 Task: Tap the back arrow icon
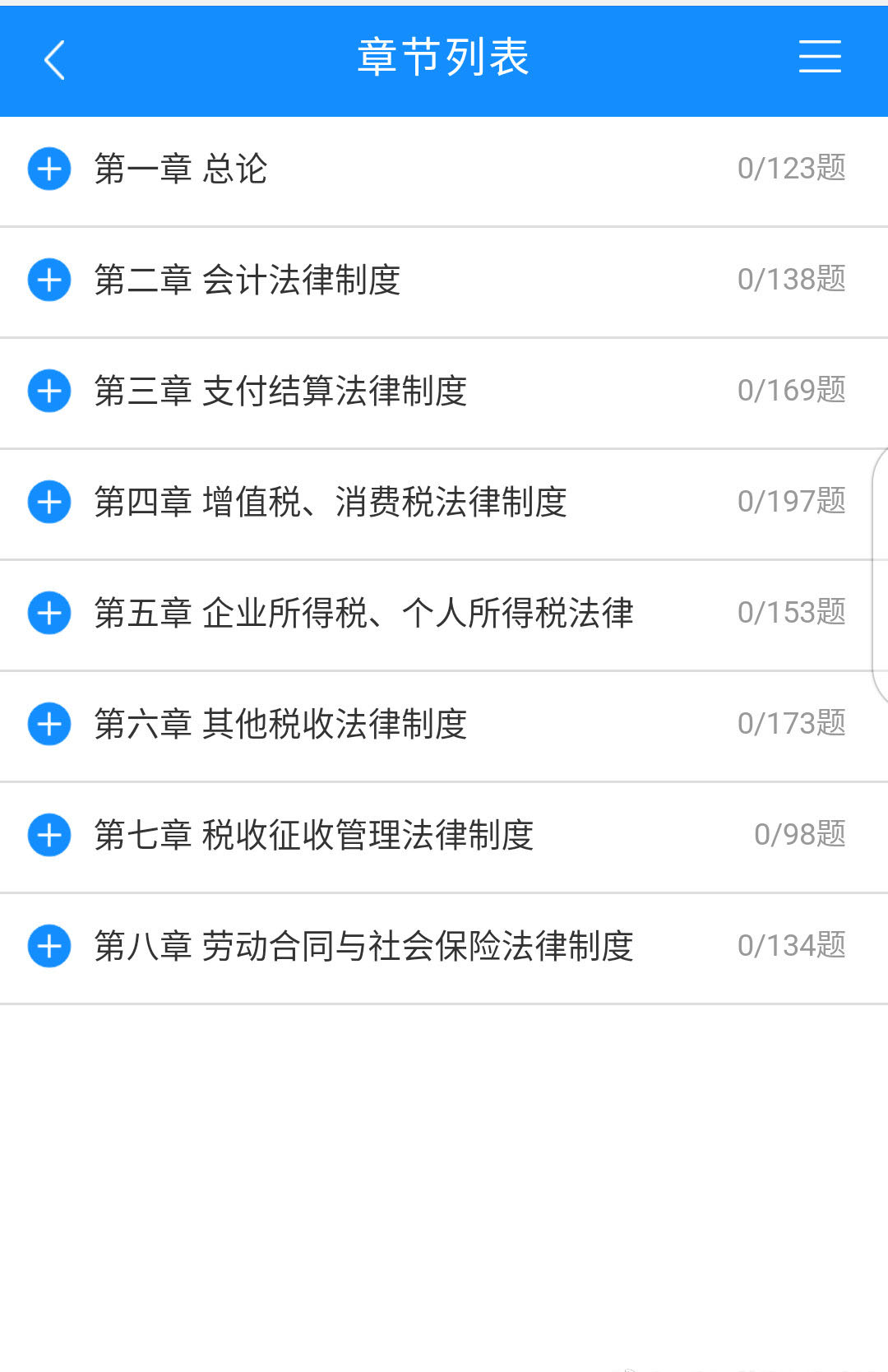pos(54,60)
